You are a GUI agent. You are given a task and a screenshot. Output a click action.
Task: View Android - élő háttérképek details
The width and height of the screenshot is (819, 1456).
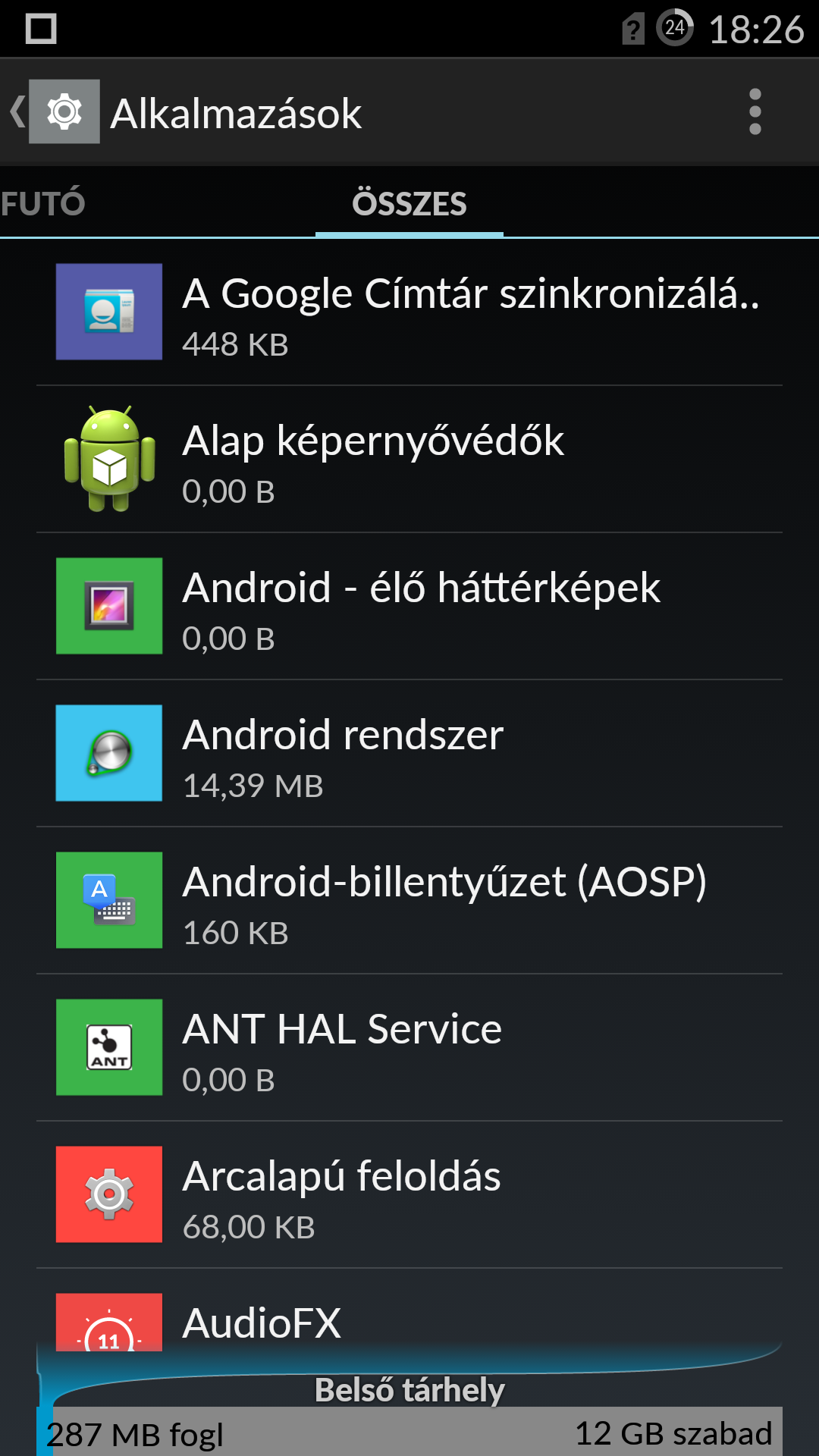(x=409, y=606)
